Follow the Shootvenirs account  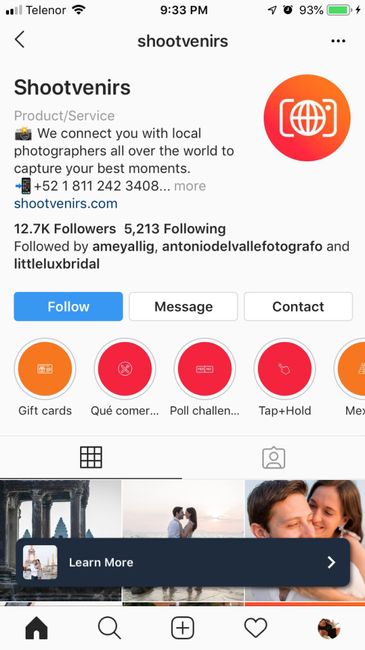point(68,306)
